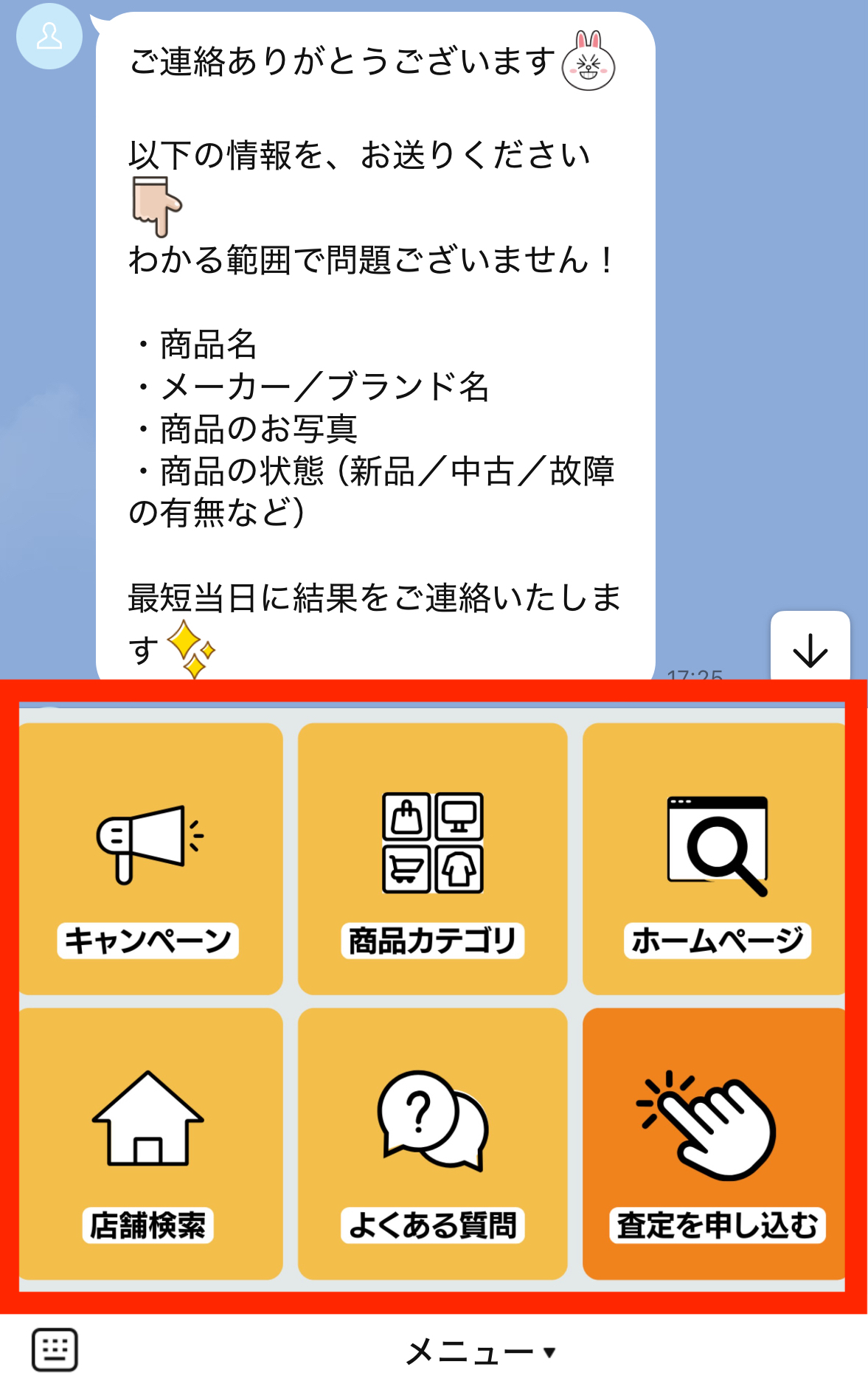Tap 査定を申し込む to request appraisal

pos(714,1143)
